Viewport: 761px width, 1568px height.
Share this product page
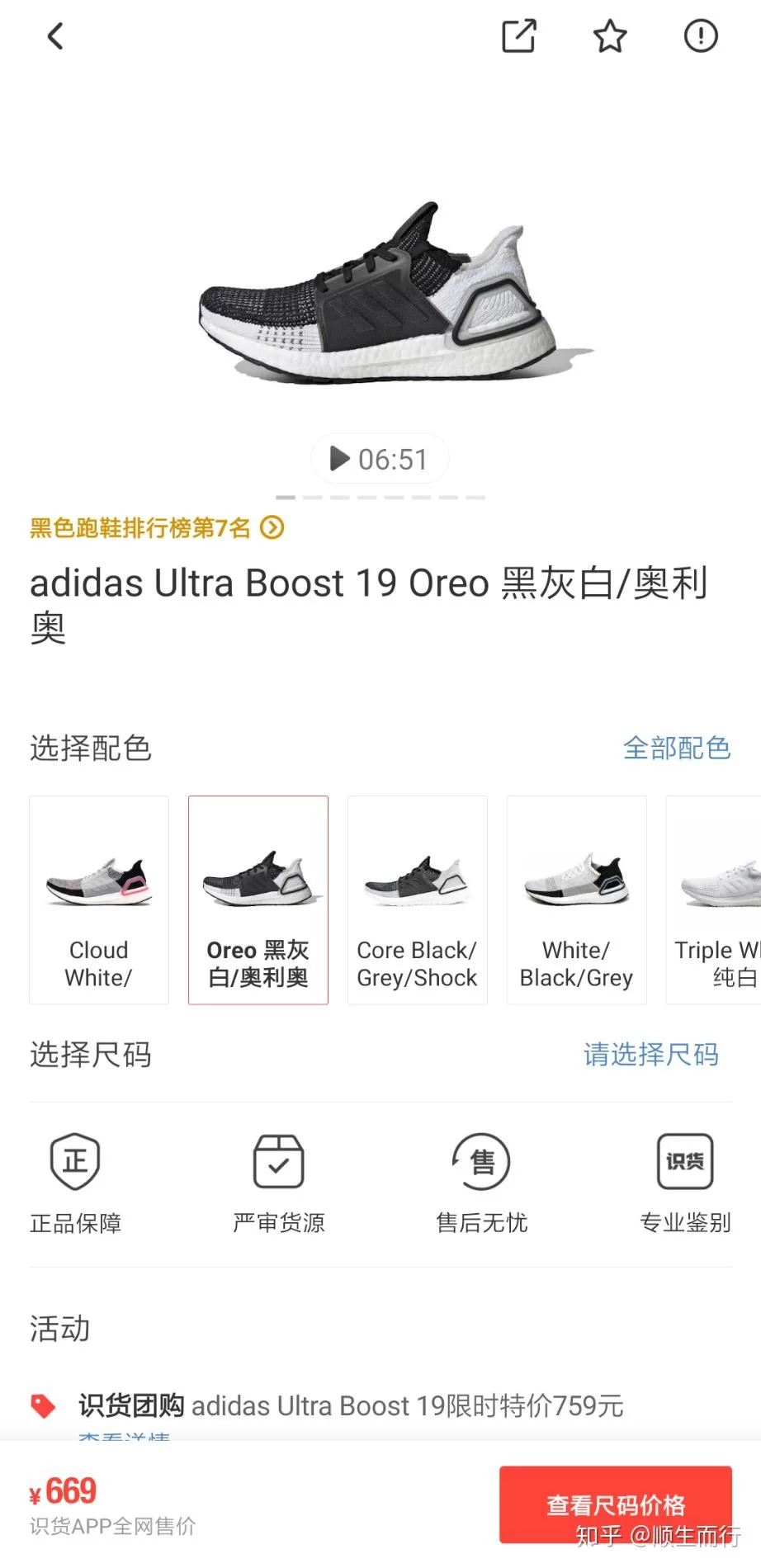(x=519, y=36)
